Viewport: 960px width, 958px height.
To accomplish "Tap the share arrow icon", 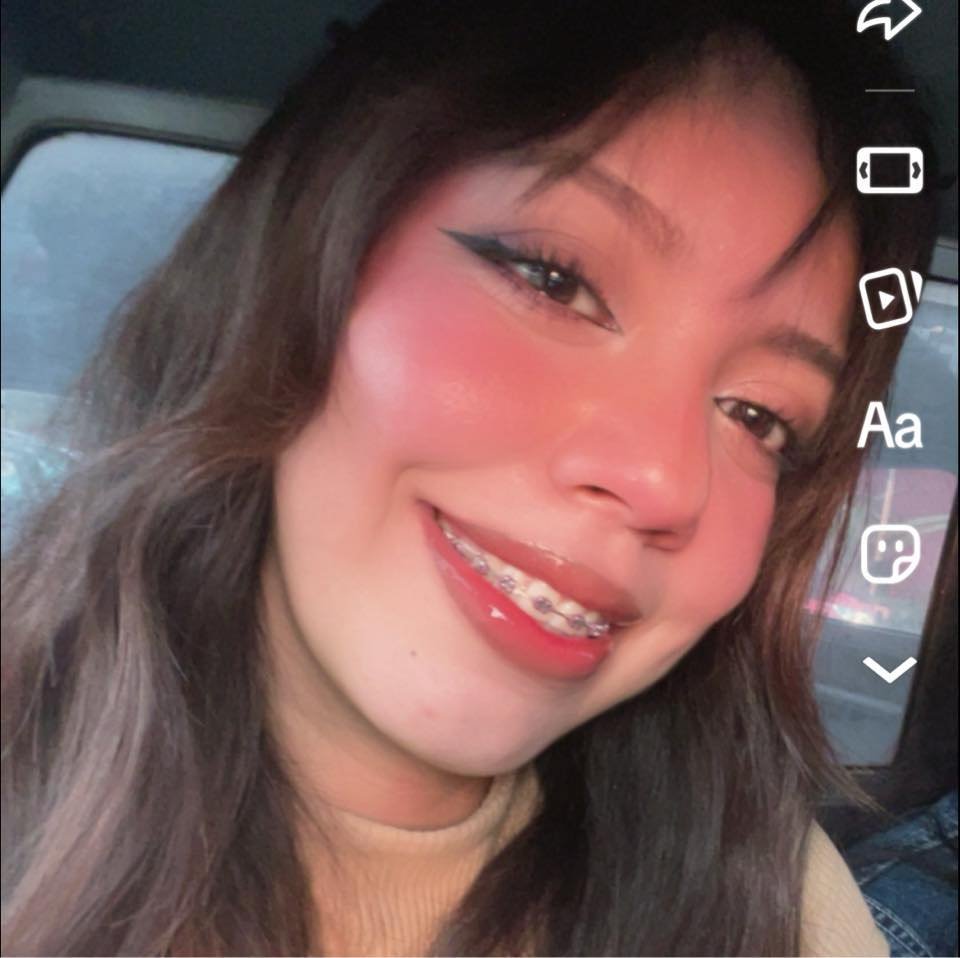I will coord(888,19).
